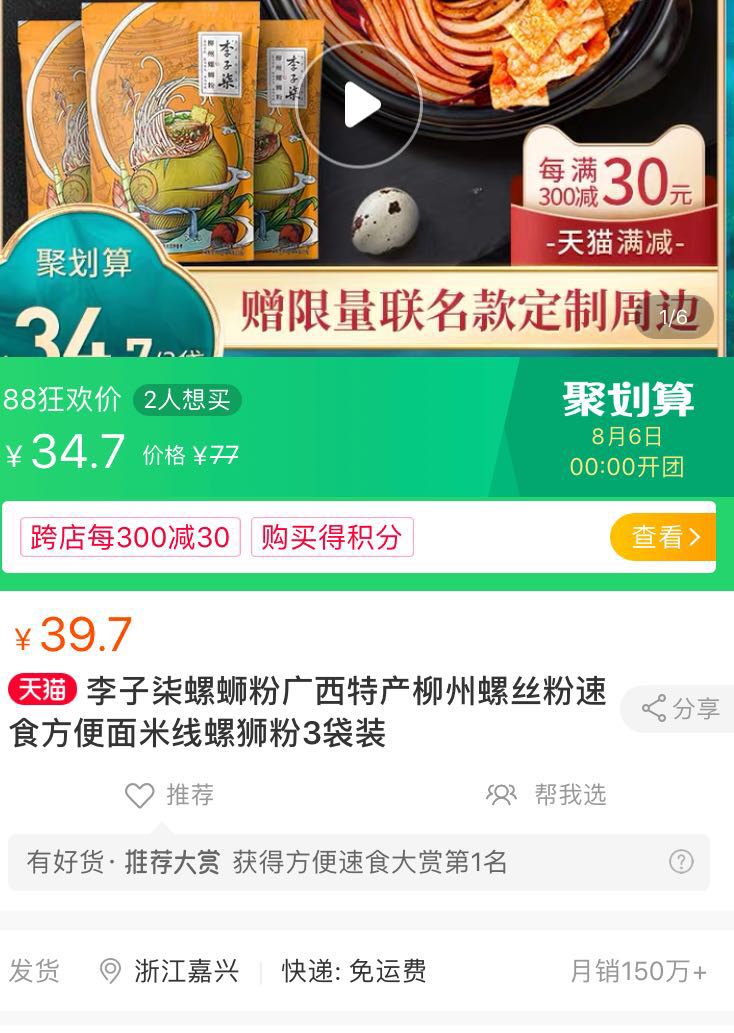Recommend the product with 推荐

pos(169,795)
